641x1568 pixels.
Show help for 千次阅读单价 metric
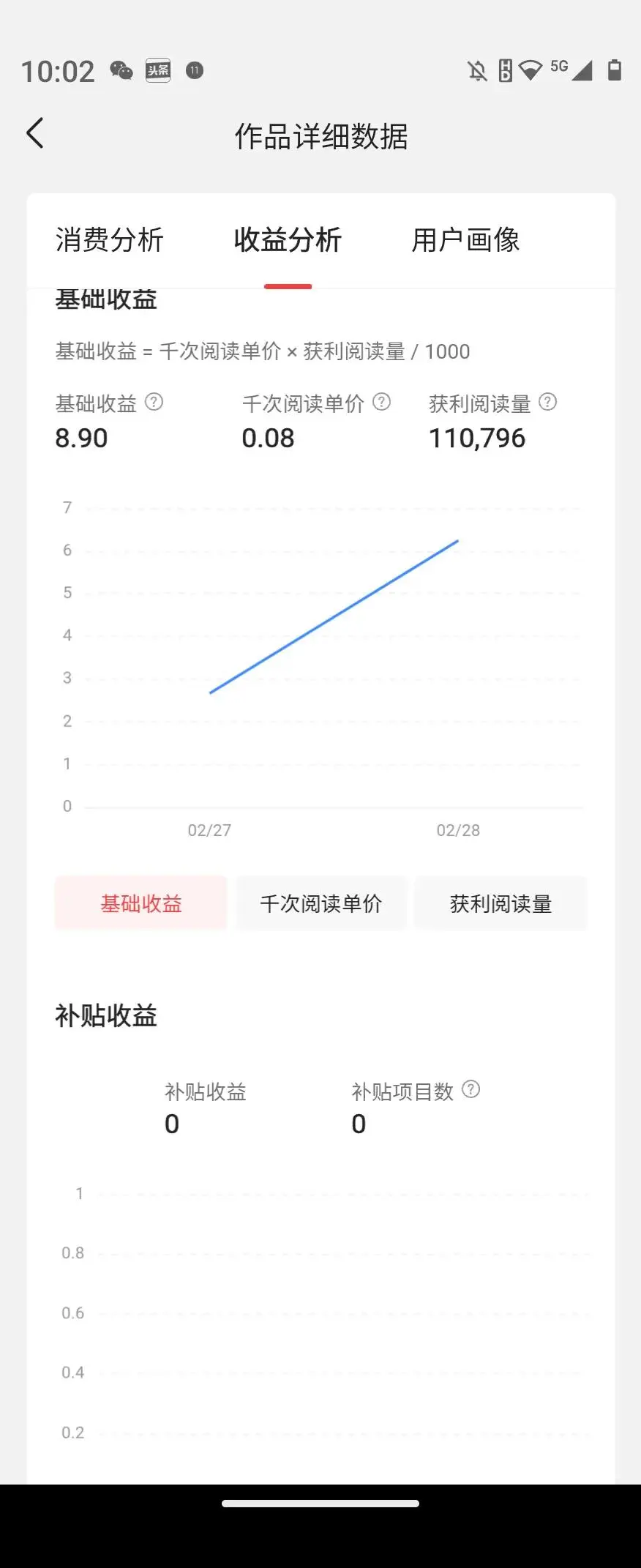tap(381, 402)
